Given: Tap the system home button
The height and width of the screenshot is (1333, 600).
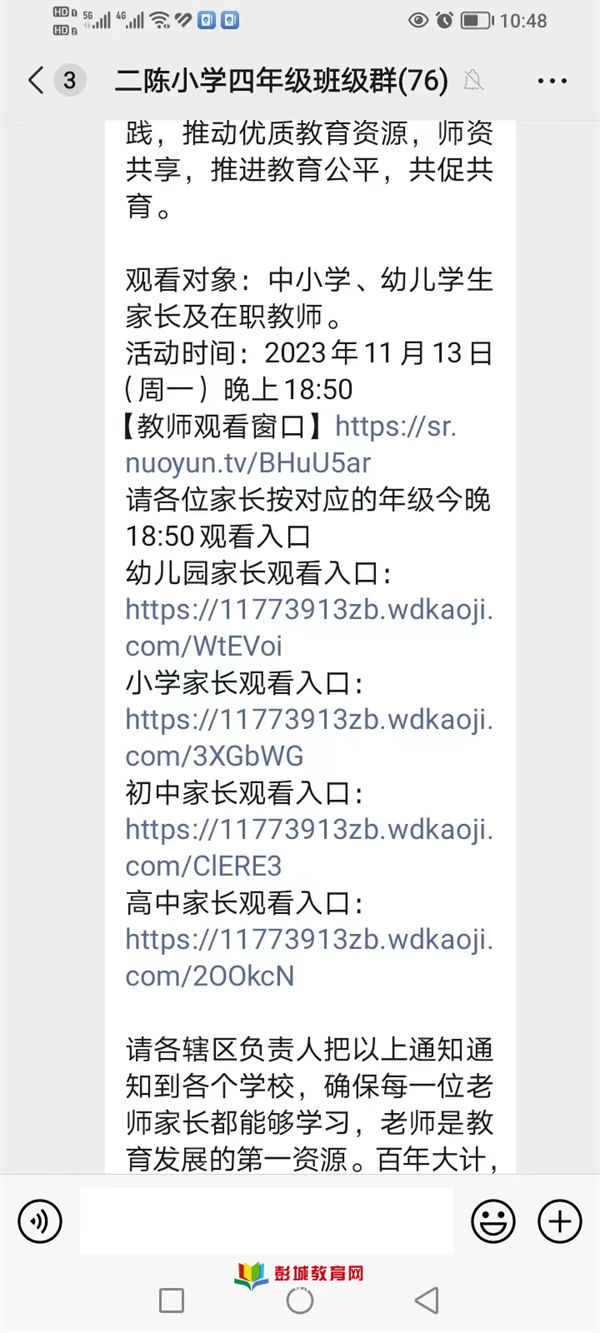Looking at the screenshot, I should pyautogui.click(x=300, y=1300).
